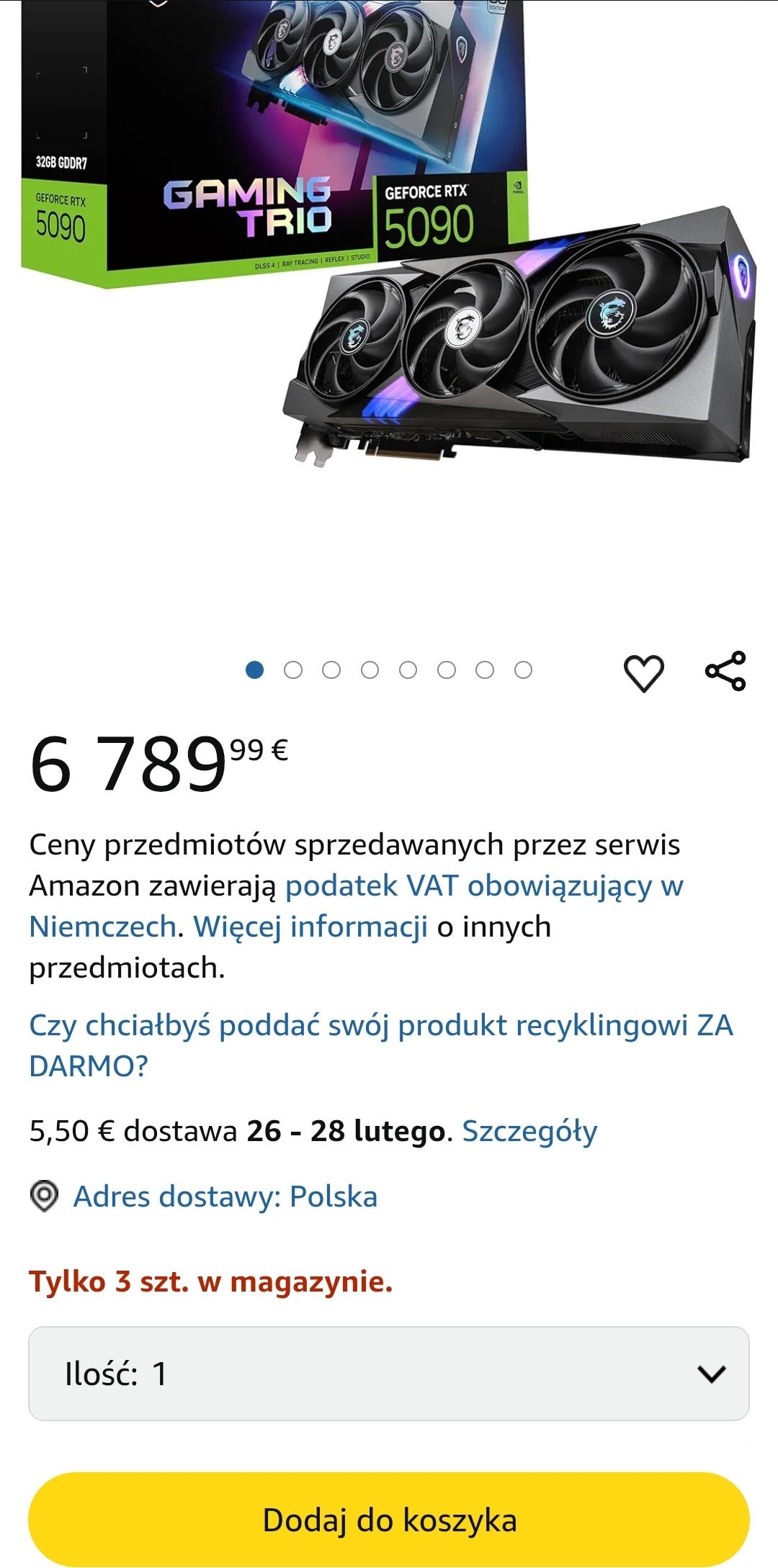Share this product listing
The height and width of the screenshot is (1568, 778).
[x=725, y=671]
